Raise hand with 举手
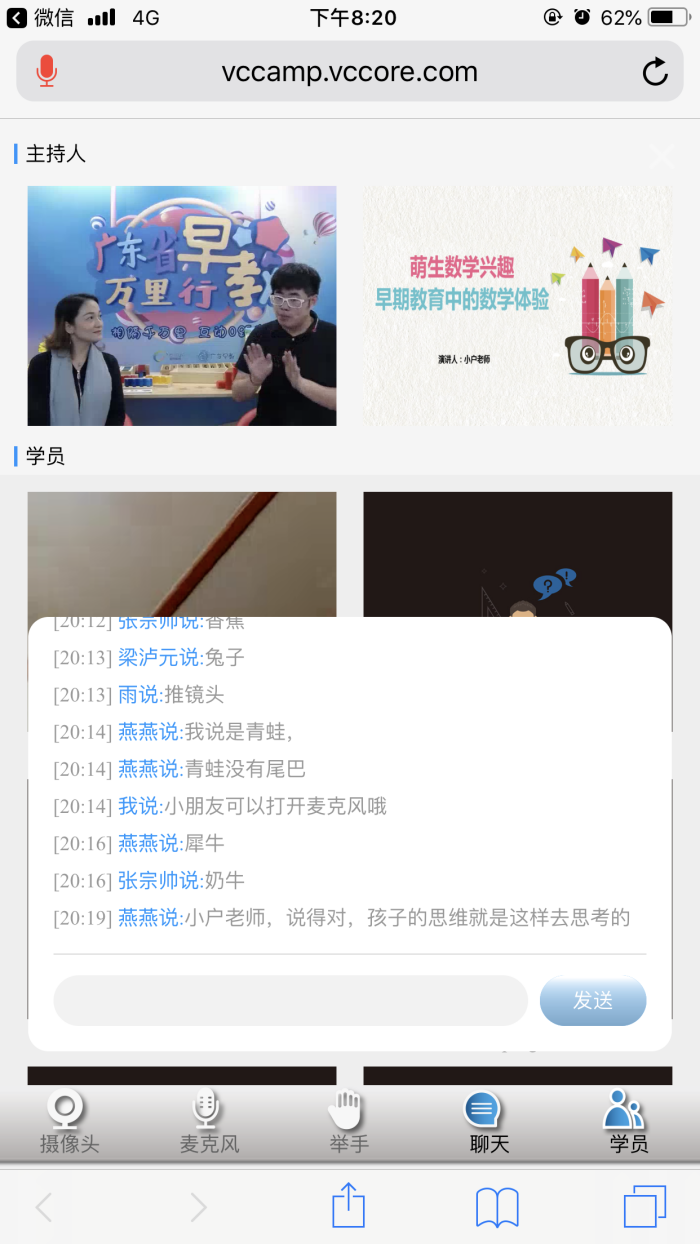 point(349,1122)
